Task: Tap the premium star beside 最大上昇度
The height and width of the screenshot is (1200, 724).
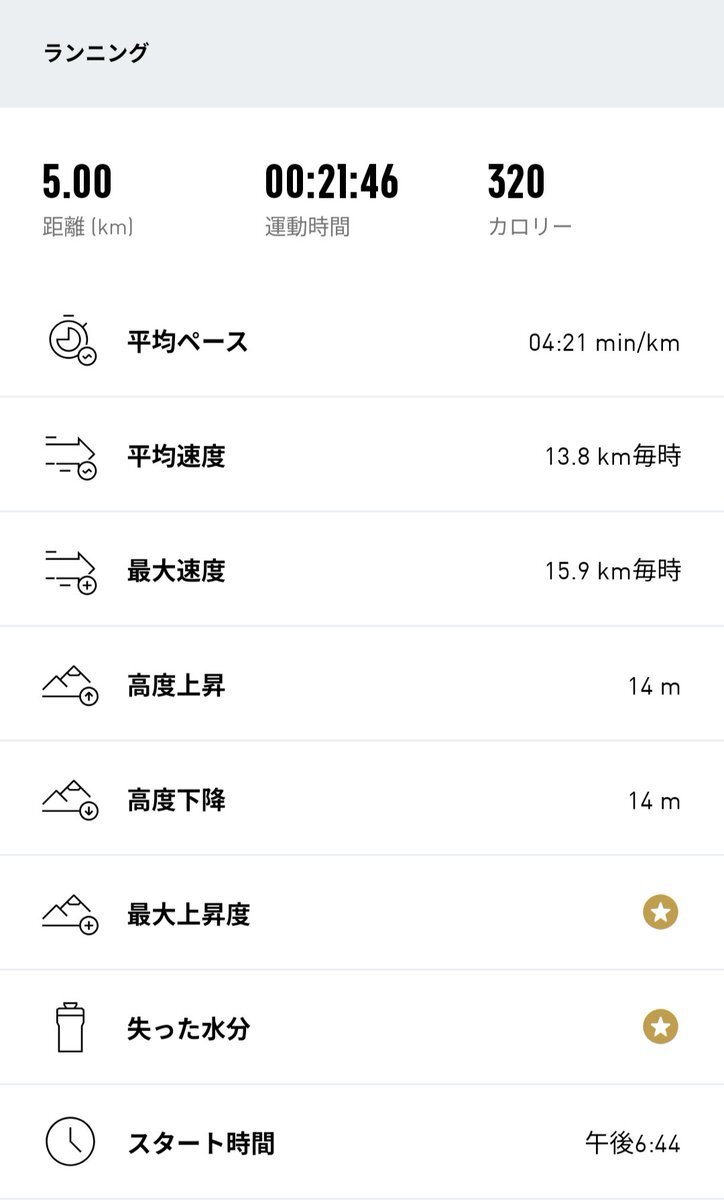Action: coord(660,912)
